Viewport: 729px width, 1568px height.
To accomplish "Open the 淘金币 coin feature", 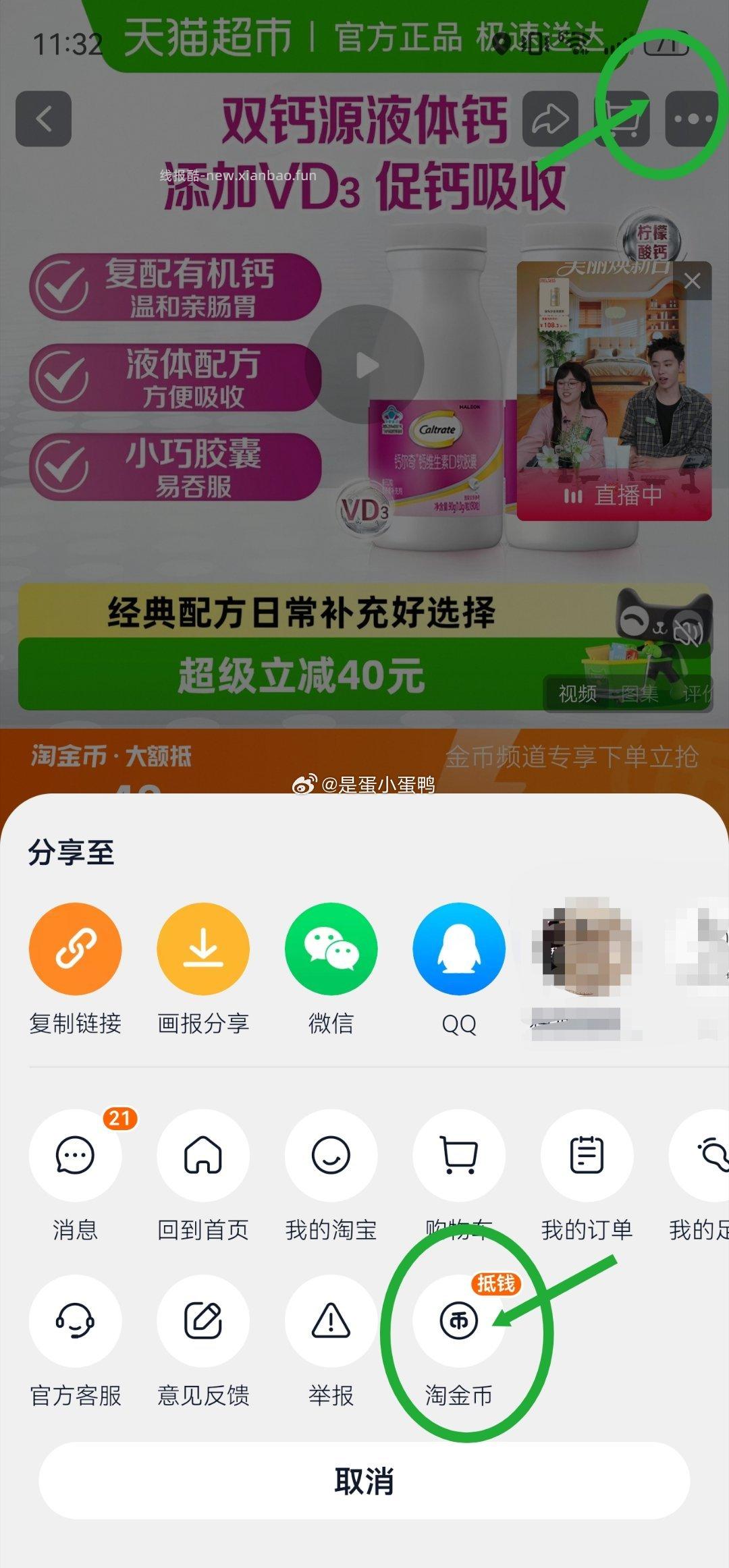I will pyautogui.click(x=458, y=1321).
